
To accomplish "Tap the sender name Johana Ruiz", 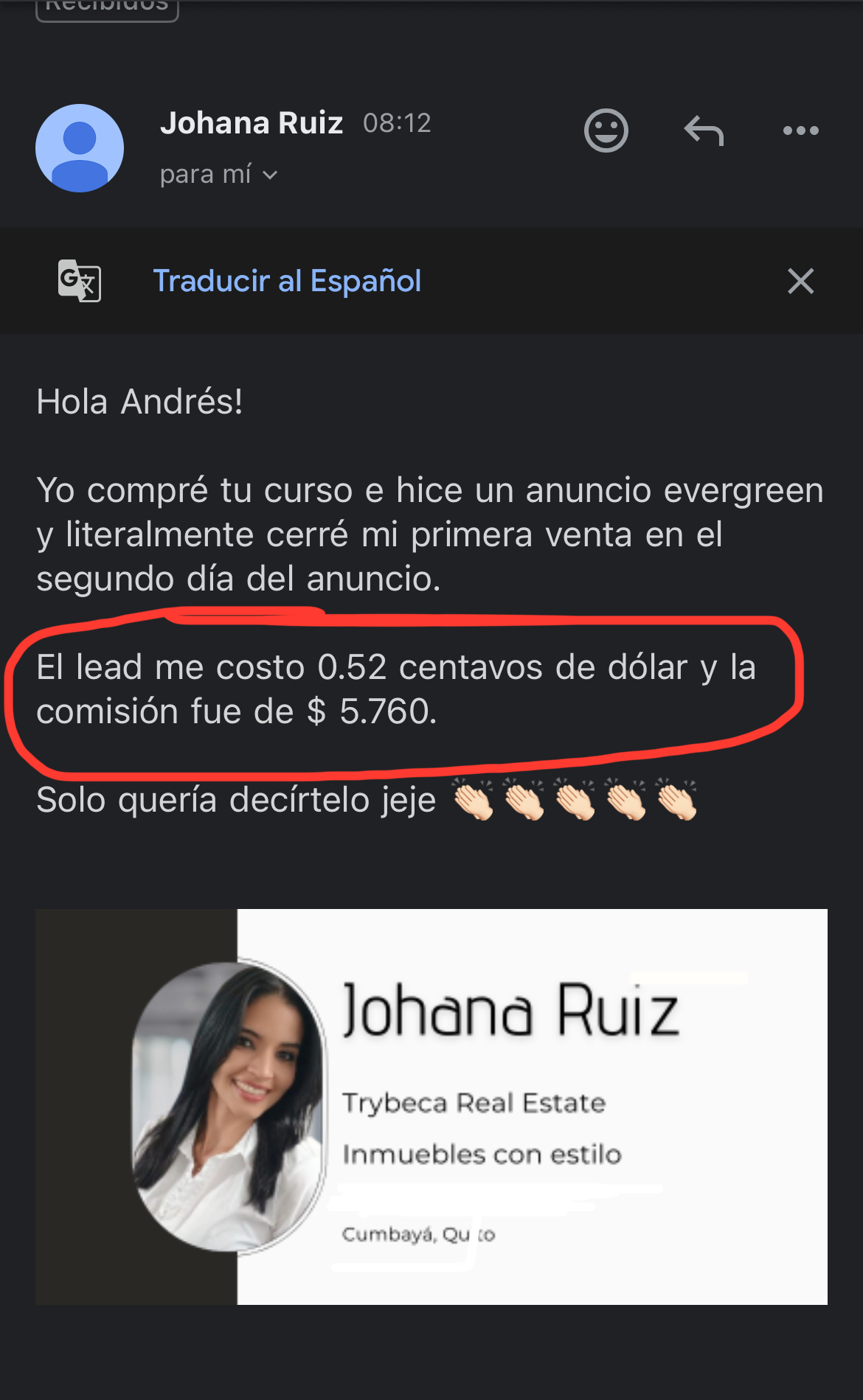I will coord(252,122).
